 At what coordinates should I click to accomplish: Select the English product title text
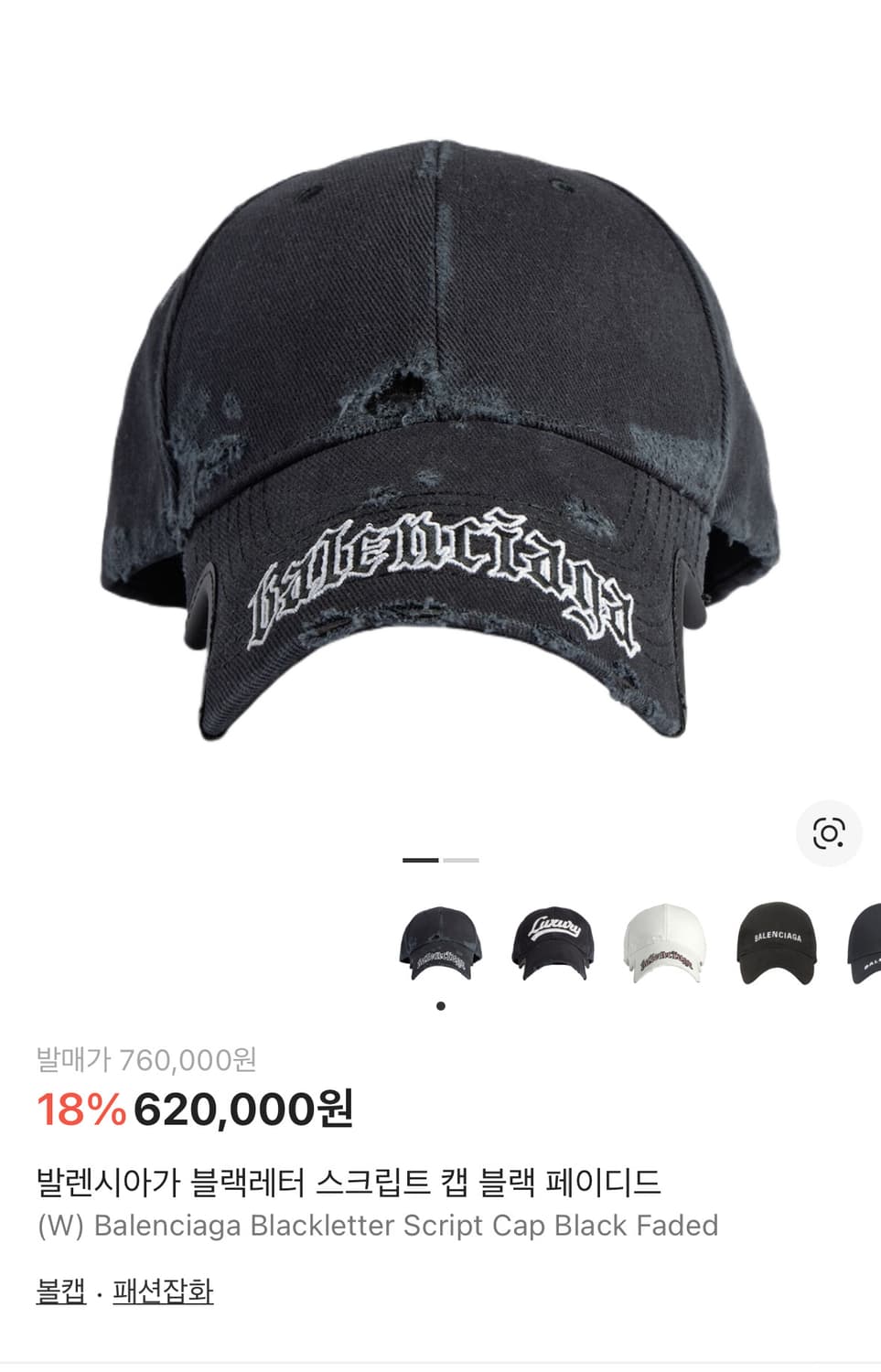point(377,1226)
